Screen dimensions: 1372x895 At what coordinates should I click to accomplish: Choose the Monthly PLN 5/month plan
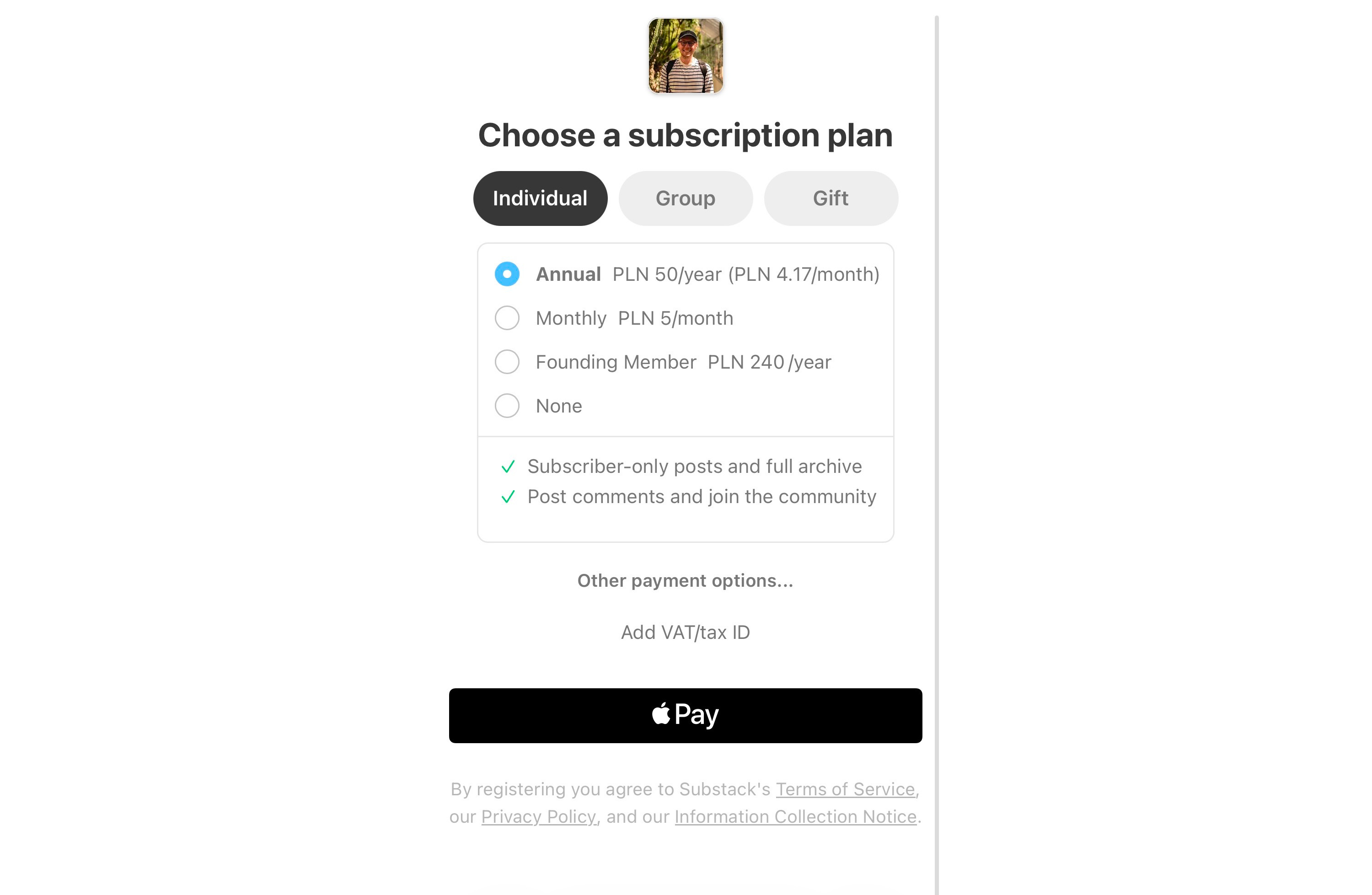[x=507, y=318]
